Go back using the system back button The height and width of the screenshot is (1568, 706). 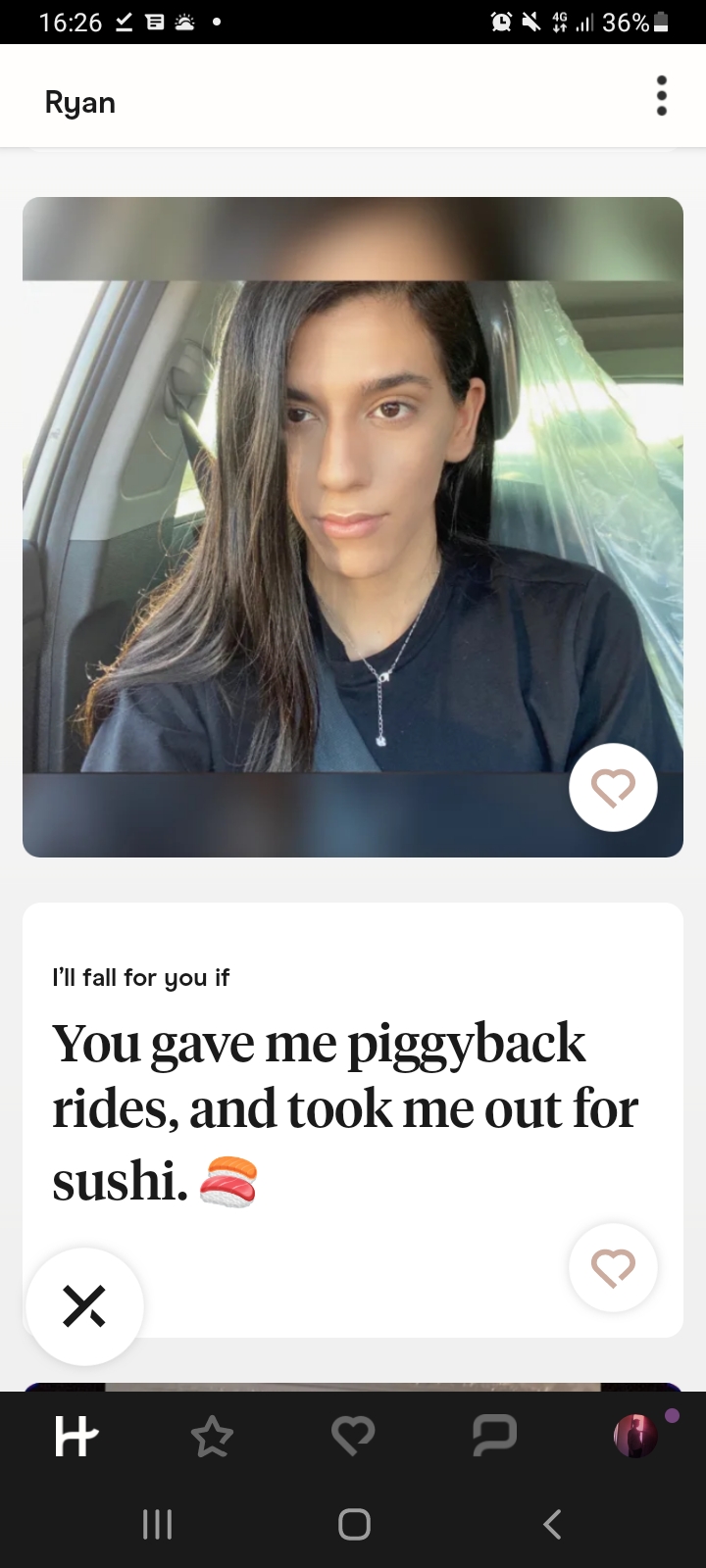click(552, 1524)
